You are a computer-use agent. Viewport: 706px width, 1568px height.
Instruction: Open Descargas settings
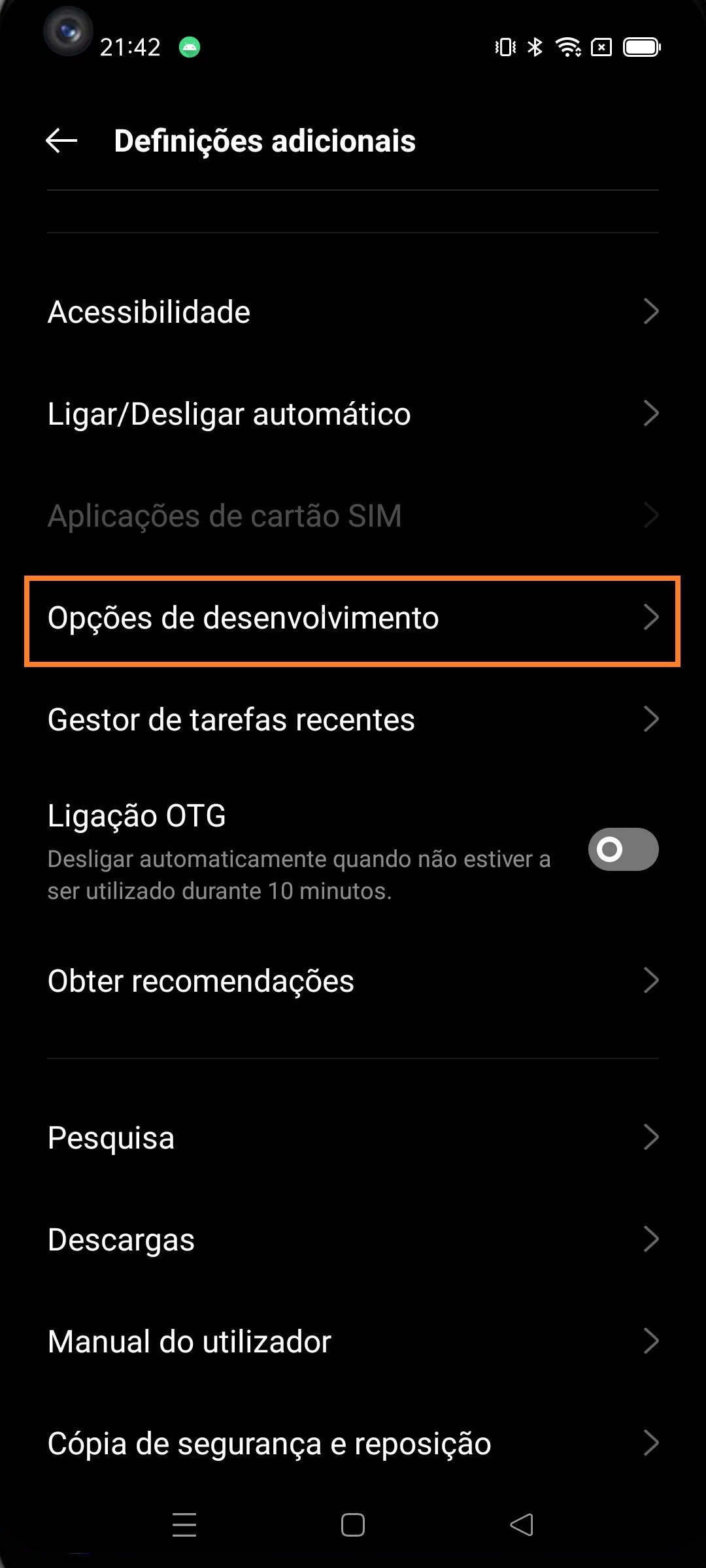pyautogui.click(x=353, y=1239)
